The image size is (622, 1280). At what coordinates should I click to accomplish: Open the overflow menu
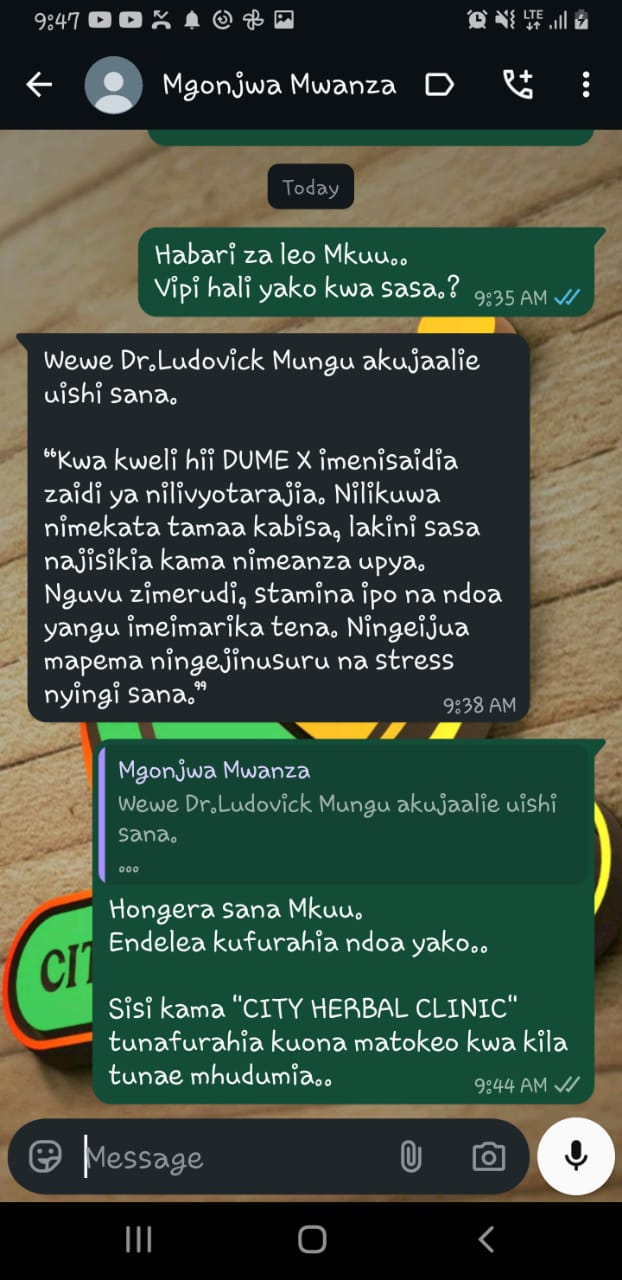[x=586, y=85]
